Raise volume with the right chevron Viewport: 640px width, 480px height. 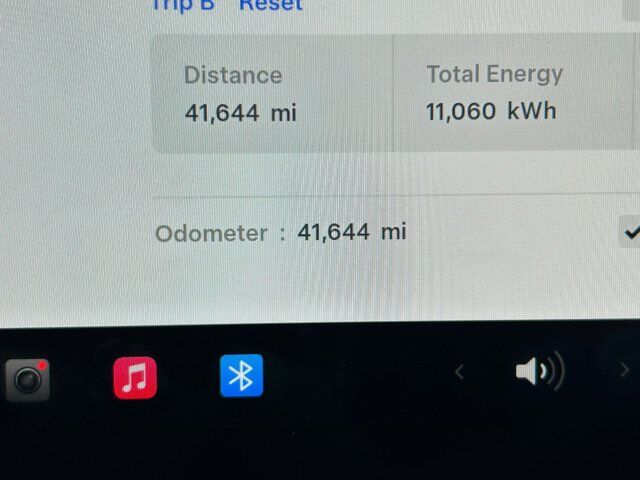tap(625, 371)
